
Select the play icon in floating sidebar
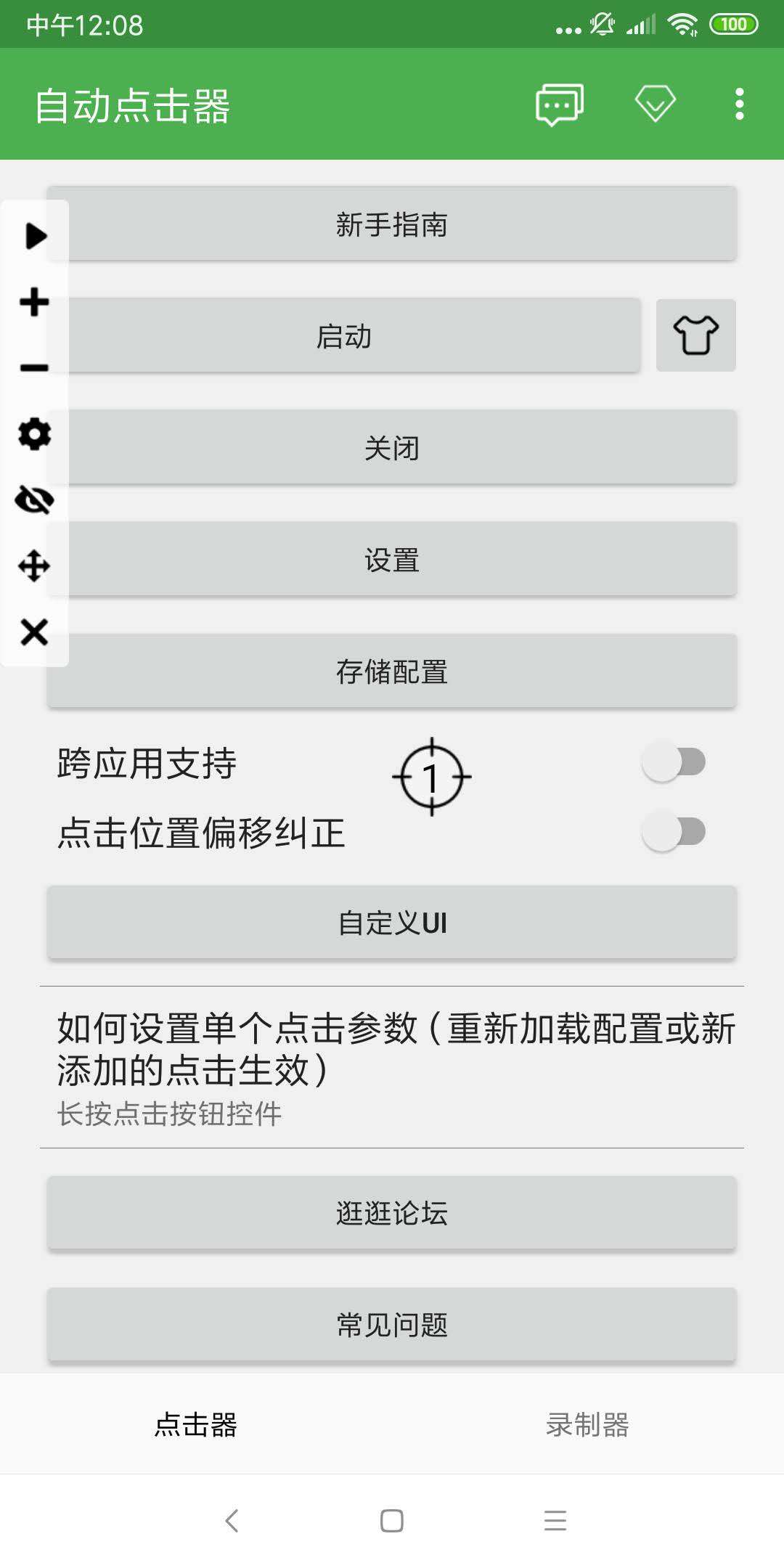click(x=33, y=234)
